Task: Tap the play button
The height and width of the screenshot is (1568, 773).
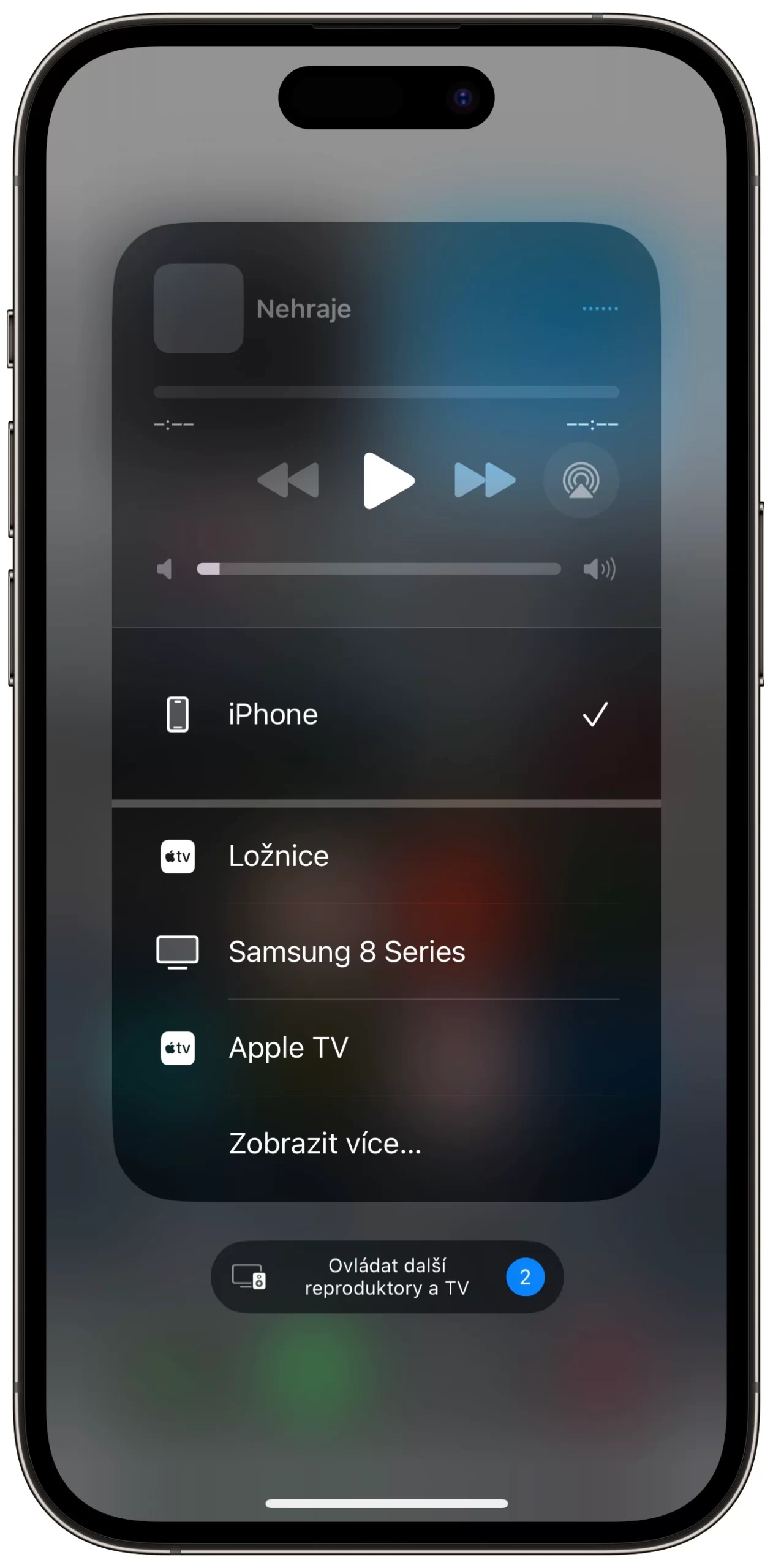Action: 388,480
